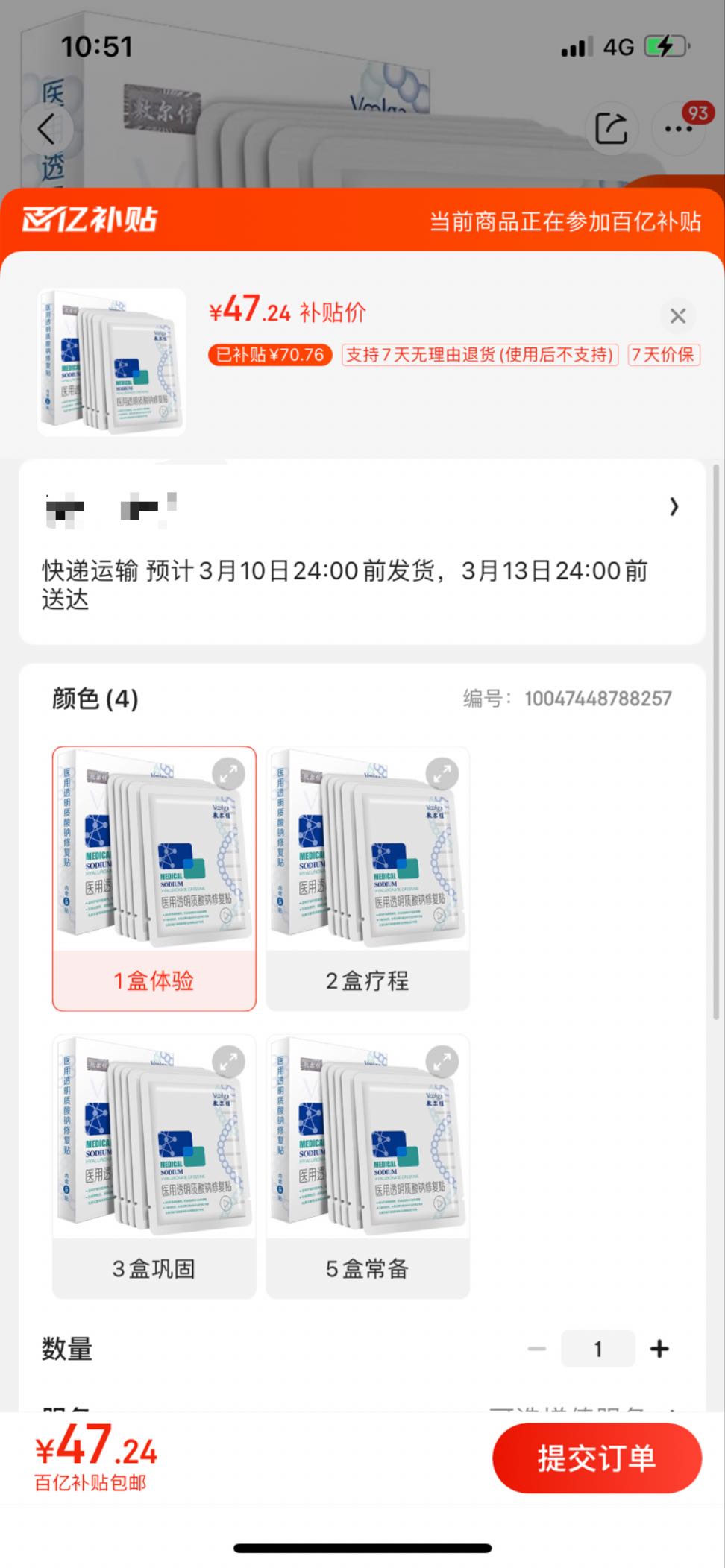Go back with the top-left arrow
The image size is (725, 1568).
coord(46,129)
